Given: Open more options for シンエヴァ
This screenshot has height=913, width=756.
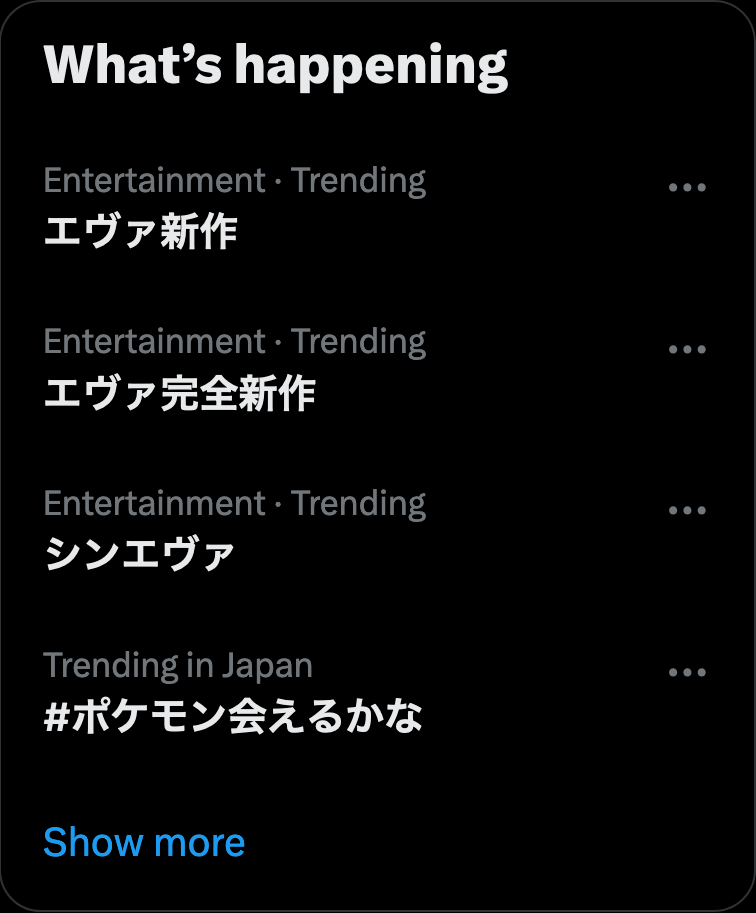Looking at the screenshot, I should (x=687, y=511).
